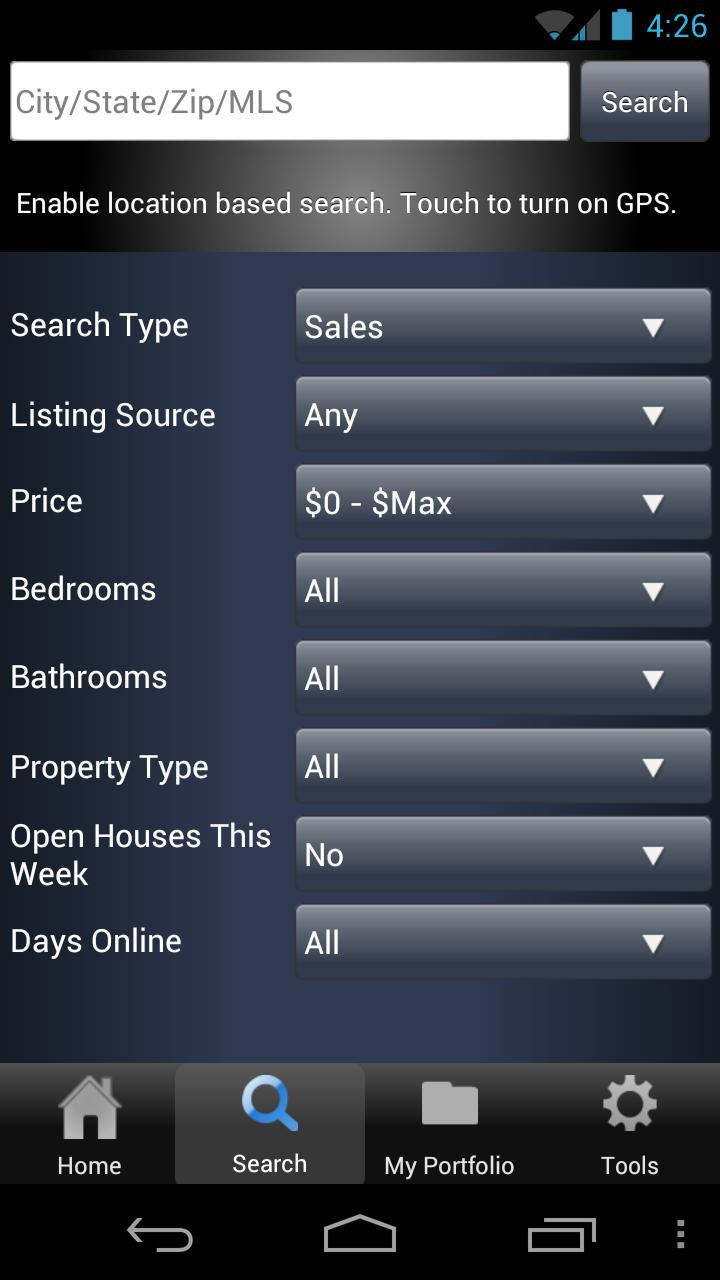Image resolution: width=720 pixels, height=1280 pixels.
Task: Open the Bathrooms dropdown
Action: pos(502,679)
